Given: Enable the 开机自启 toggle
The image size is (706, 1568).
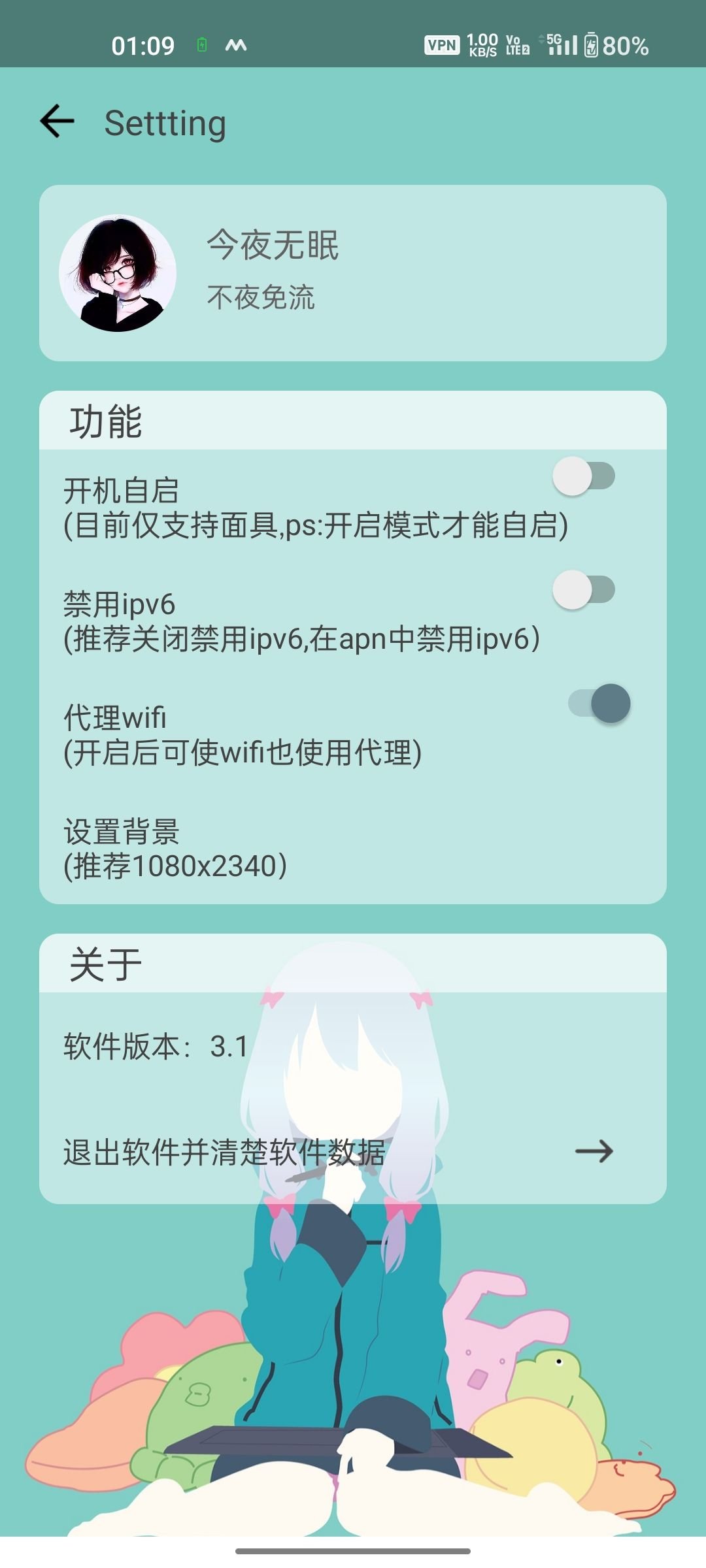Looking at the screenshot, I should [x=585, y=476].
